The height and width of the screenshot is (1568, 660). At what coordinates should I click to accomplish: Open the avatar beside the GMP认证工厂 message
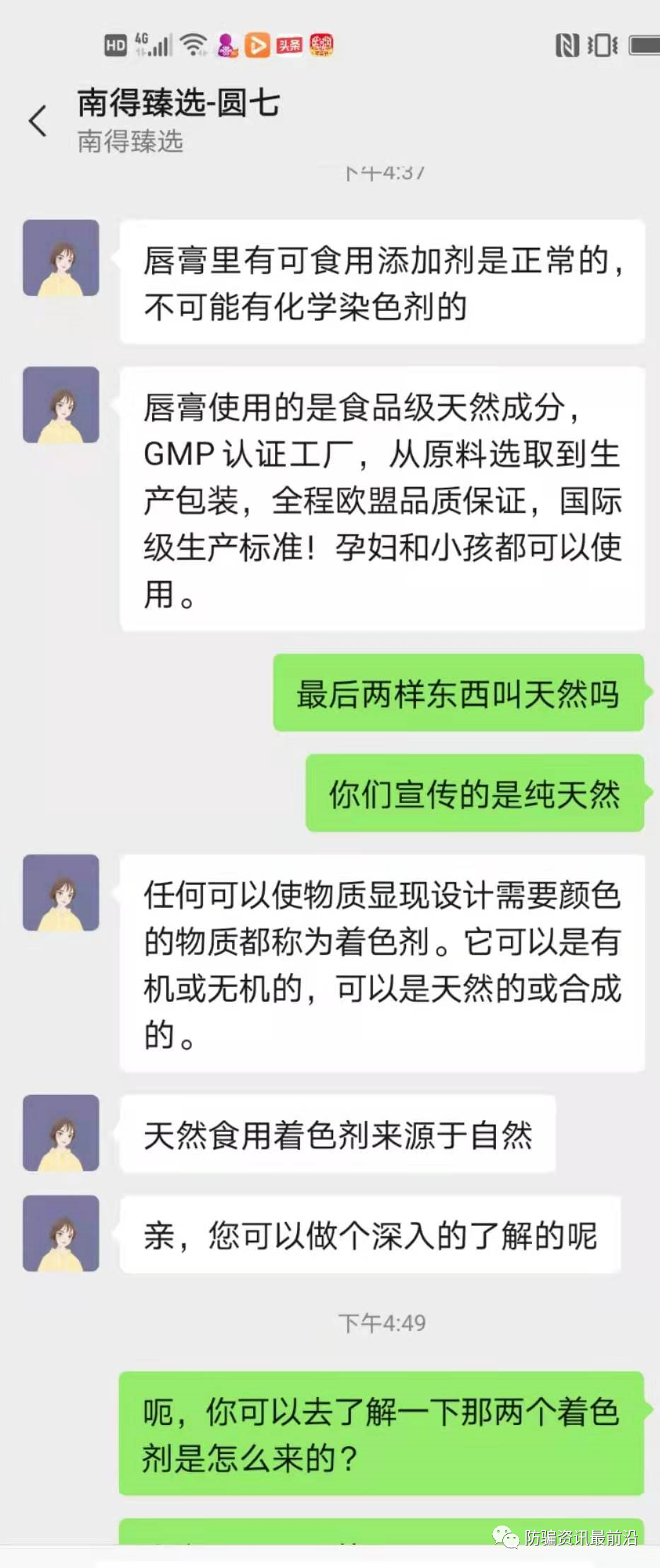pyautogui.click(x=61, y=405)
